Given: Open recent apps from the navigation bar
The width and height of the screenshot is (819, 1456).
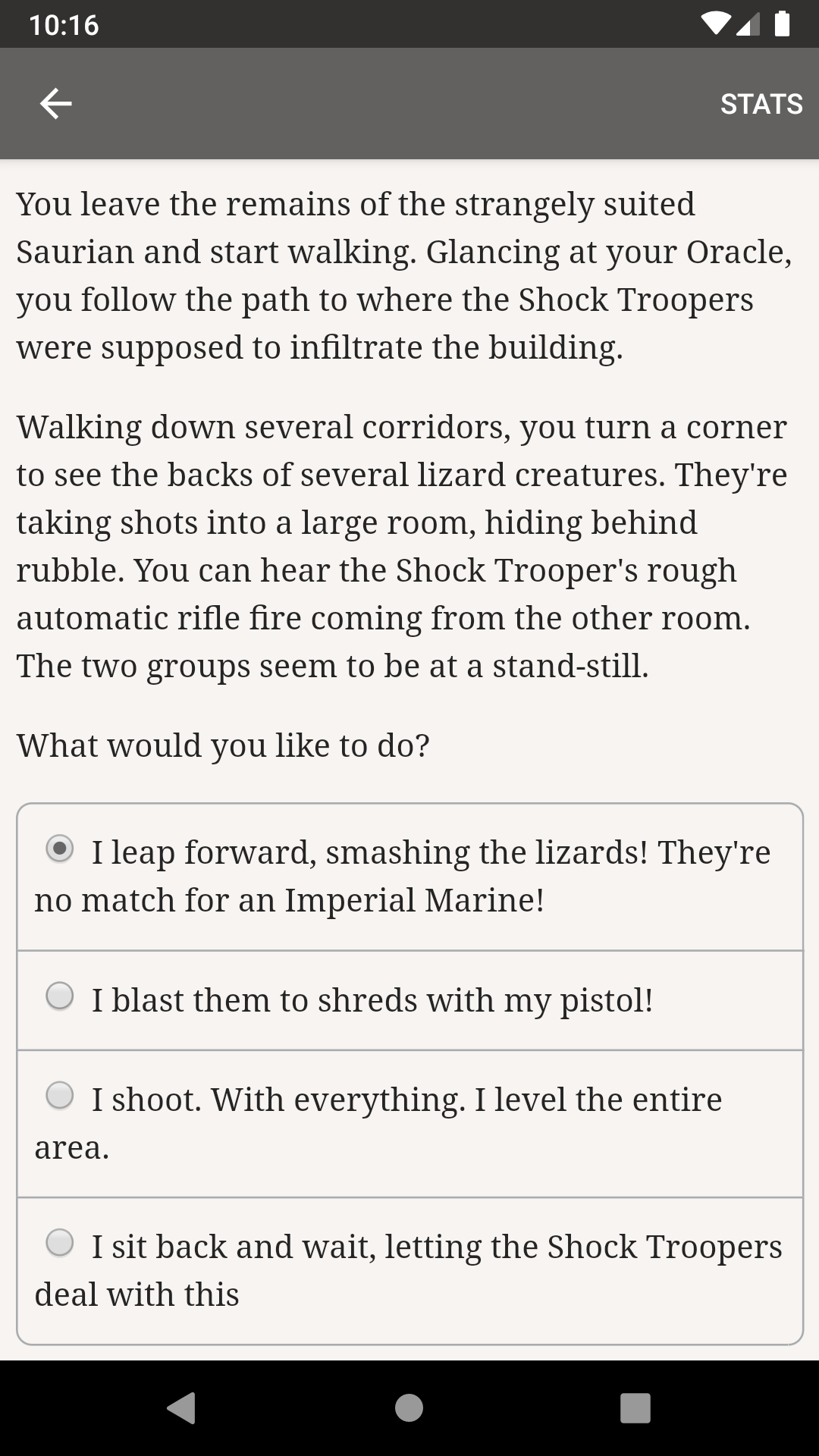Looking at the screenshot, I should click(635, 1408).
